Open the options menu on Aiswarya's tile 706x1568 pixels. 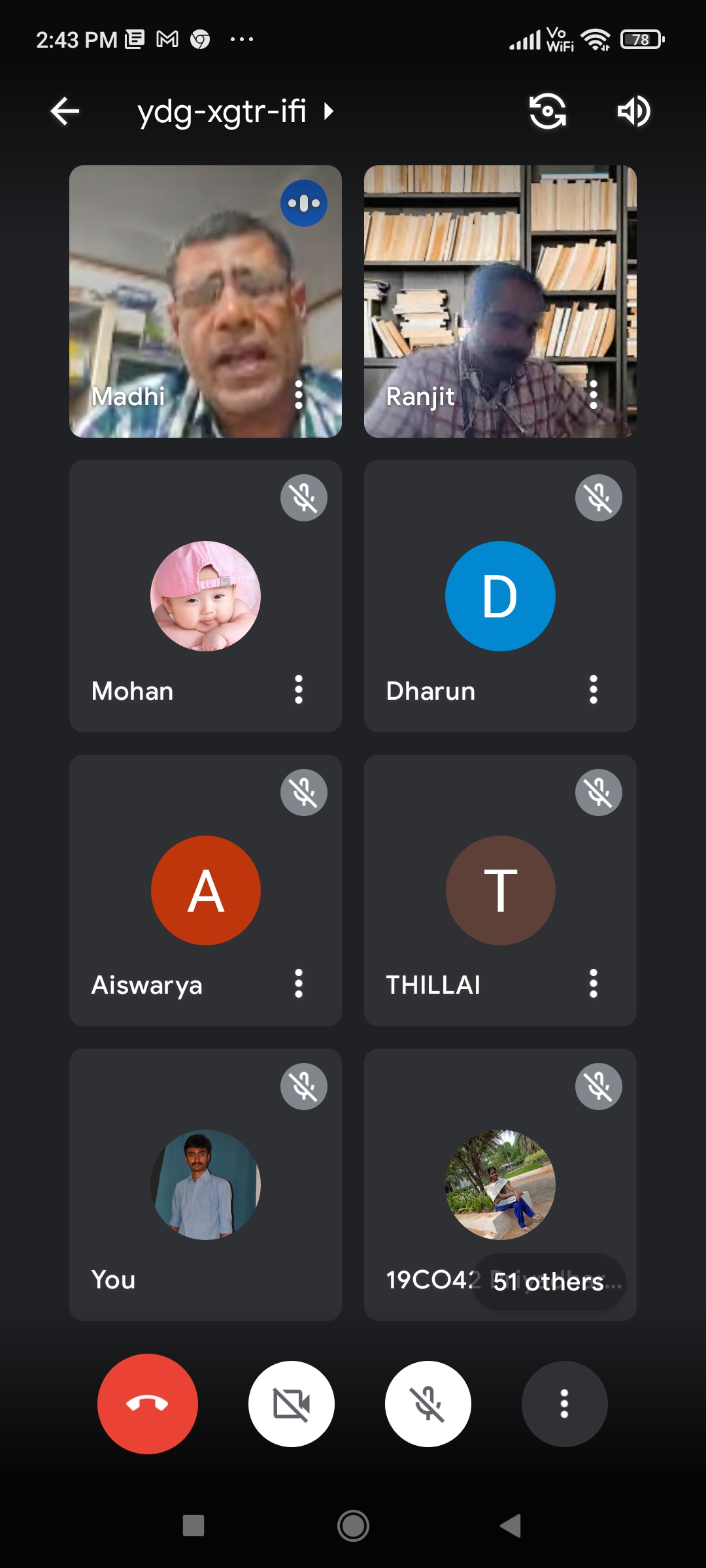299,984
